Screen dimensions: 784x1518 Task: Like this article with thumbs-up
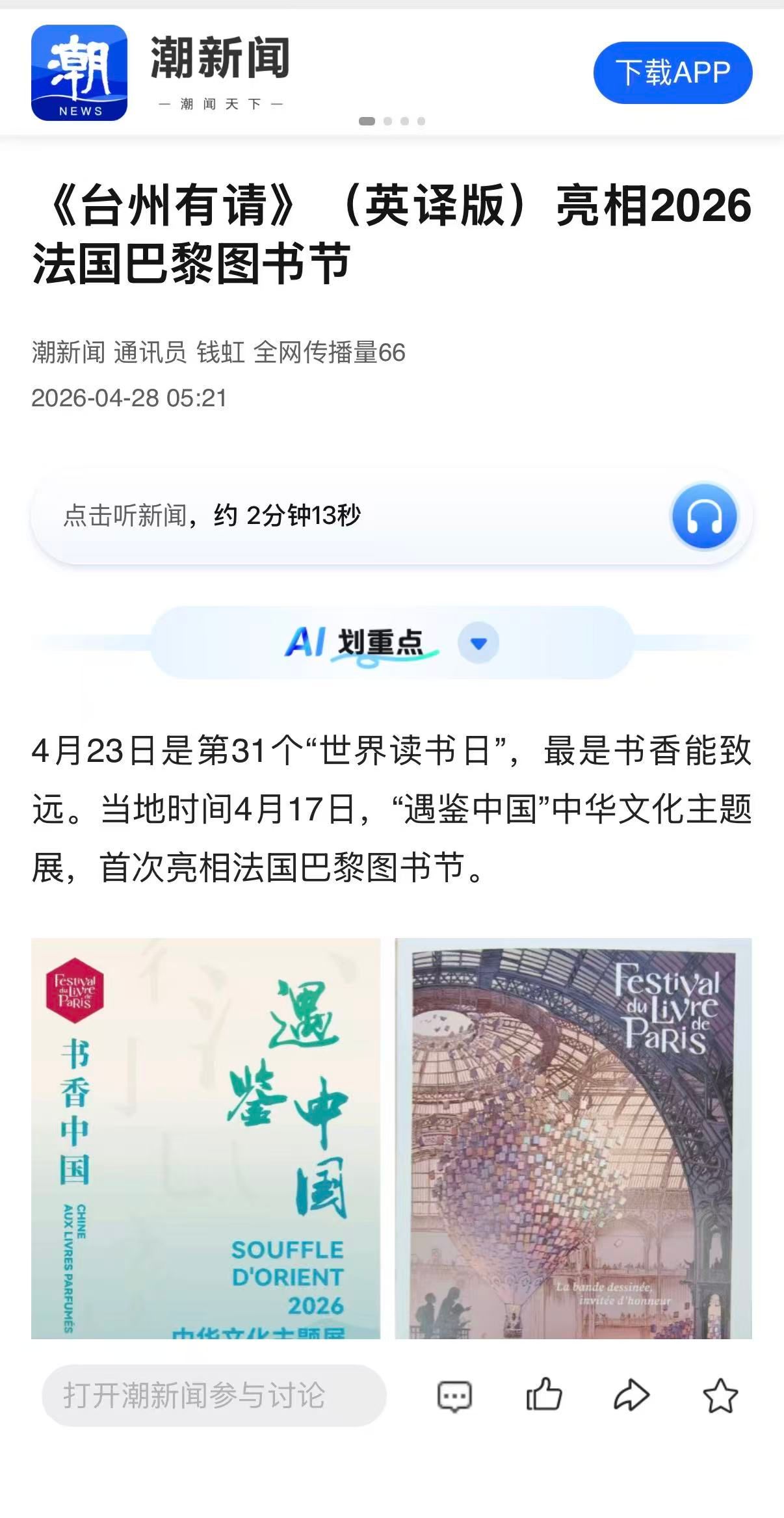coord(543,1395)
